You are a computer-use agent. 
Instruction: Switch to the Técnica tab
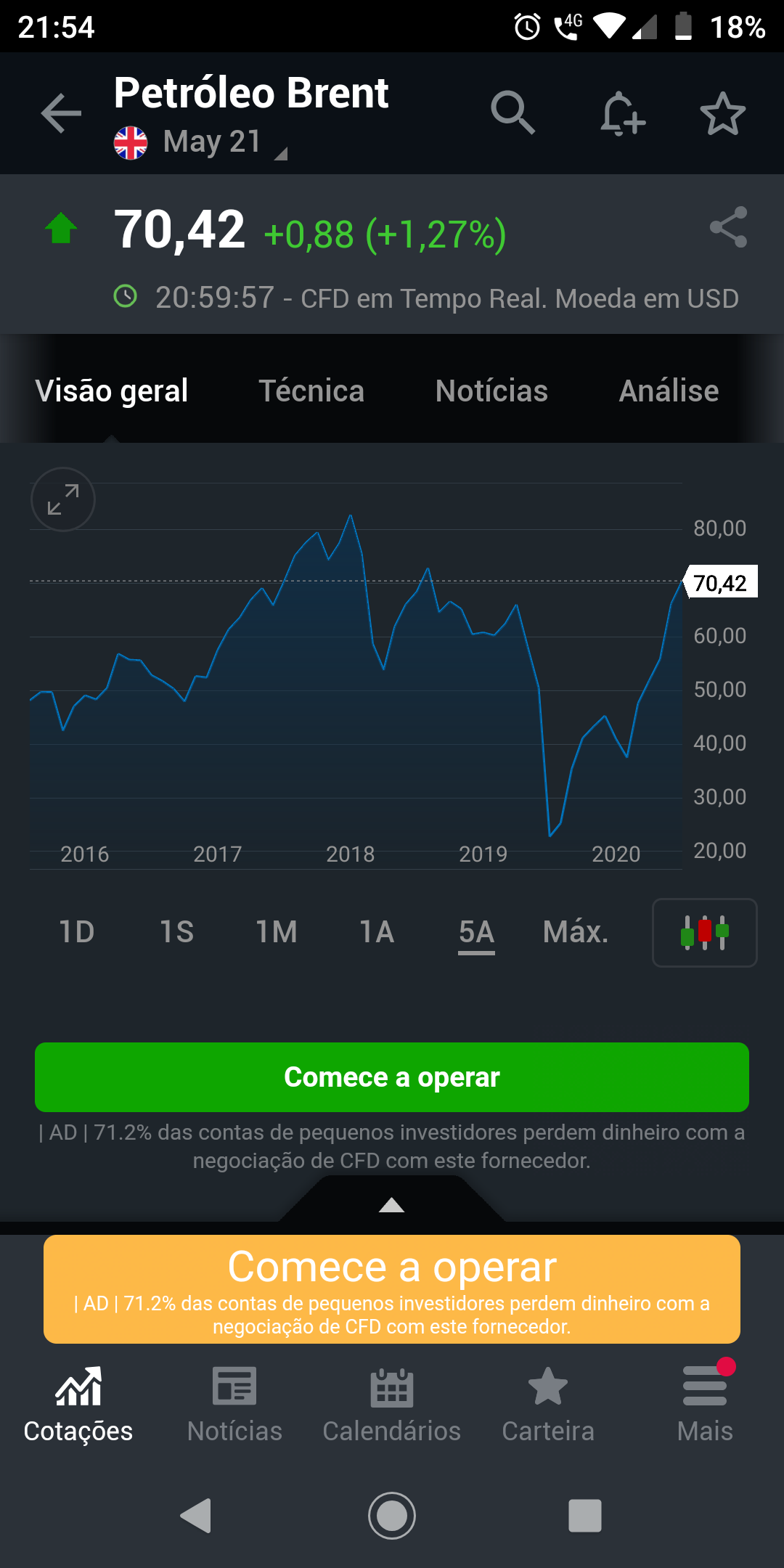click(x=311, y=391)
